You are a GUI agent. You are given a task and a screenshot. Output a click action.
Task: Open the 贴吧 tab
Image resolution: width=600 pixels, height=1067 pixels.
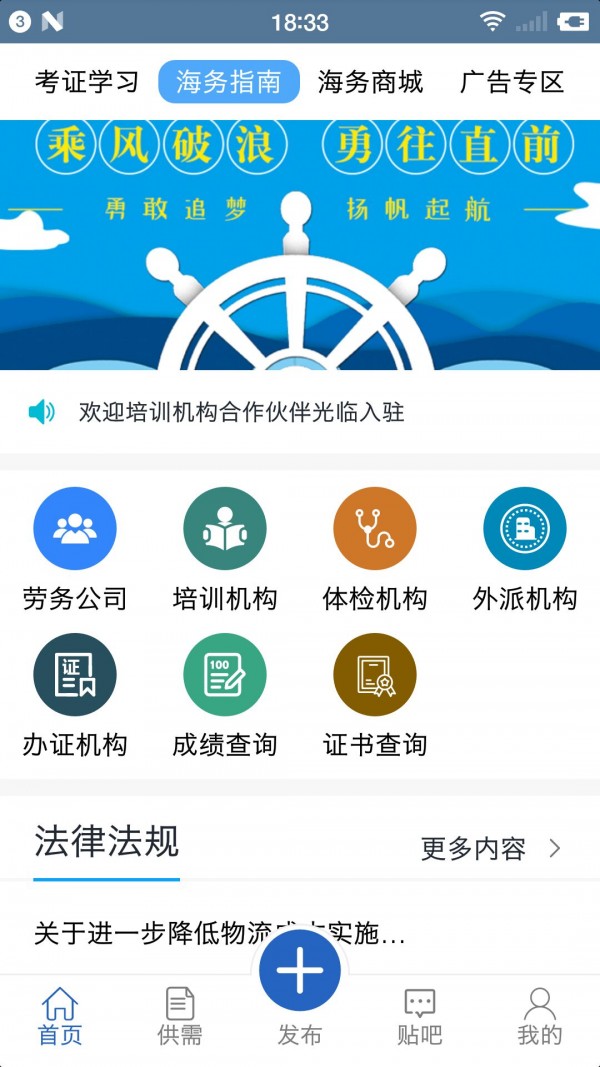click(x=419, y=1015)
